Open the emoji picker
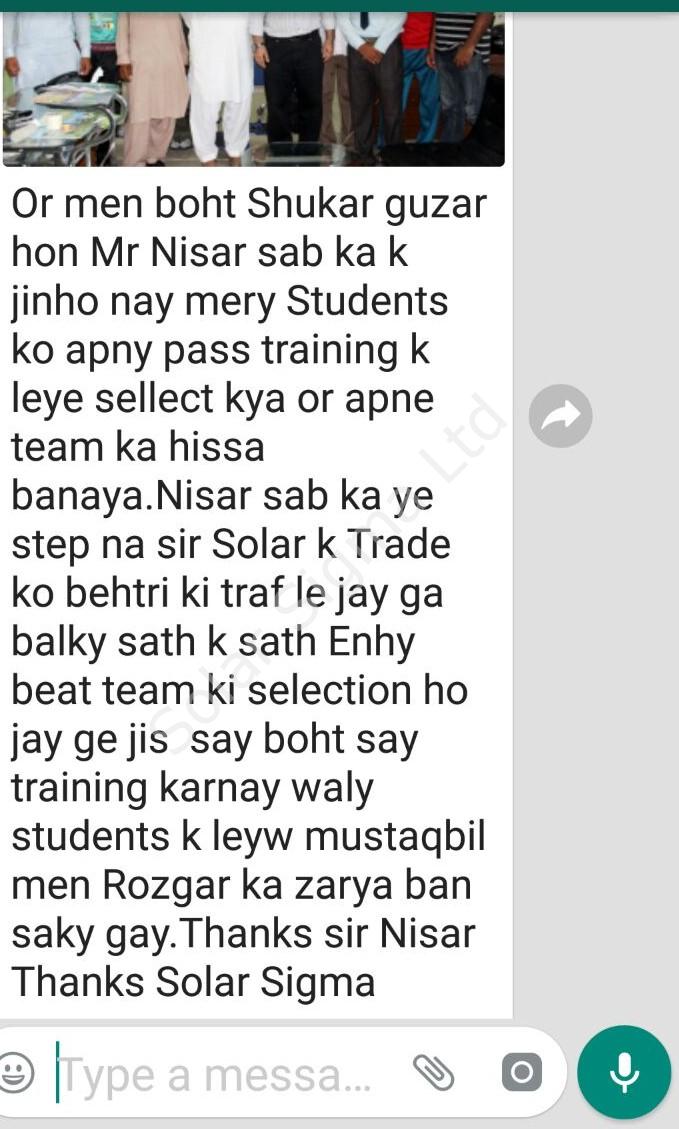679x1129 pixels. pyautogui.click(x=16, y=1072)
